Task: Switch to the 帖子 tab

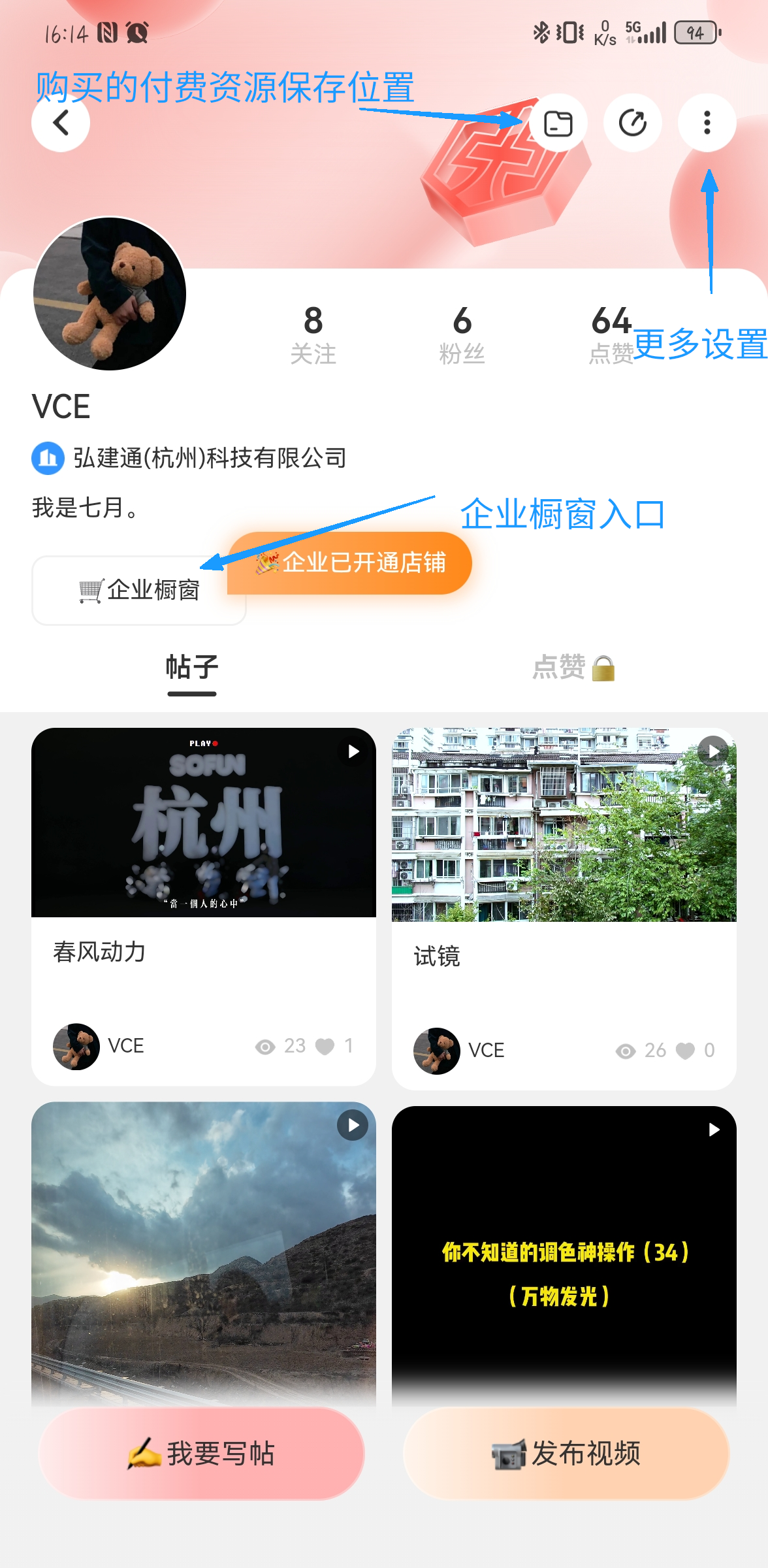Action: tap(191, 668)
